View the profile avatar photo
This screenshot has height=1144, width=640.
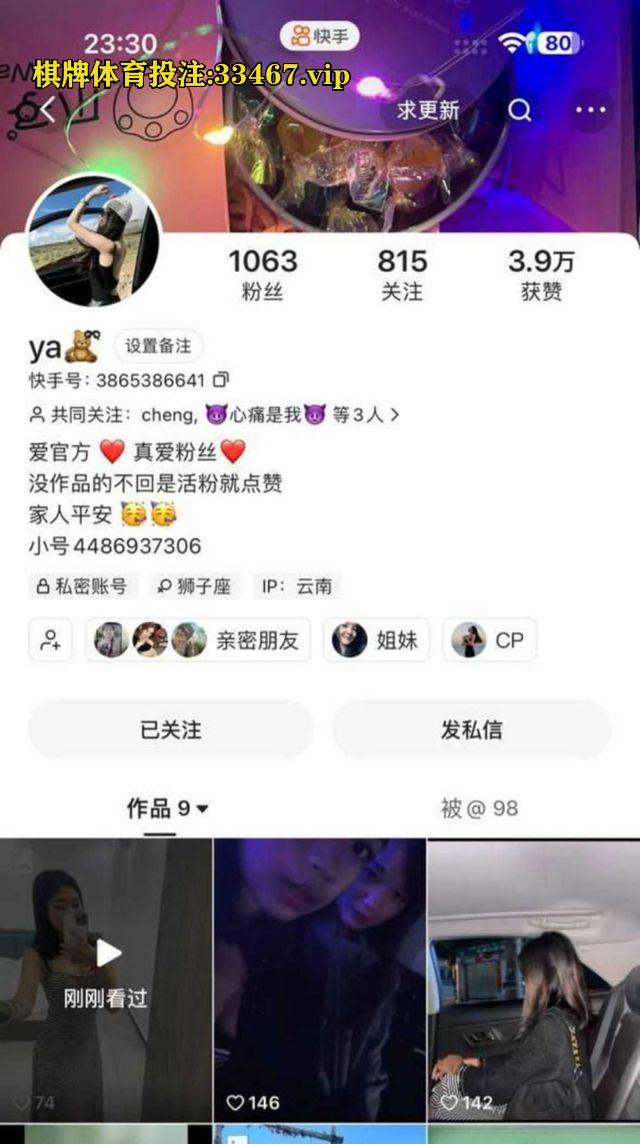pos(93,240)
